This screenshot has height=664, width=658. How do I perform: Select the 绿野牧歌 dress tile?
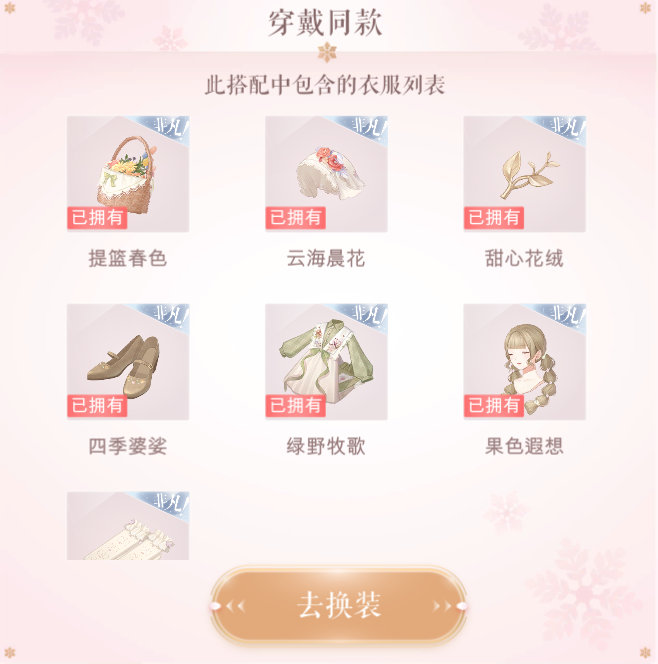tap(326, 362)
